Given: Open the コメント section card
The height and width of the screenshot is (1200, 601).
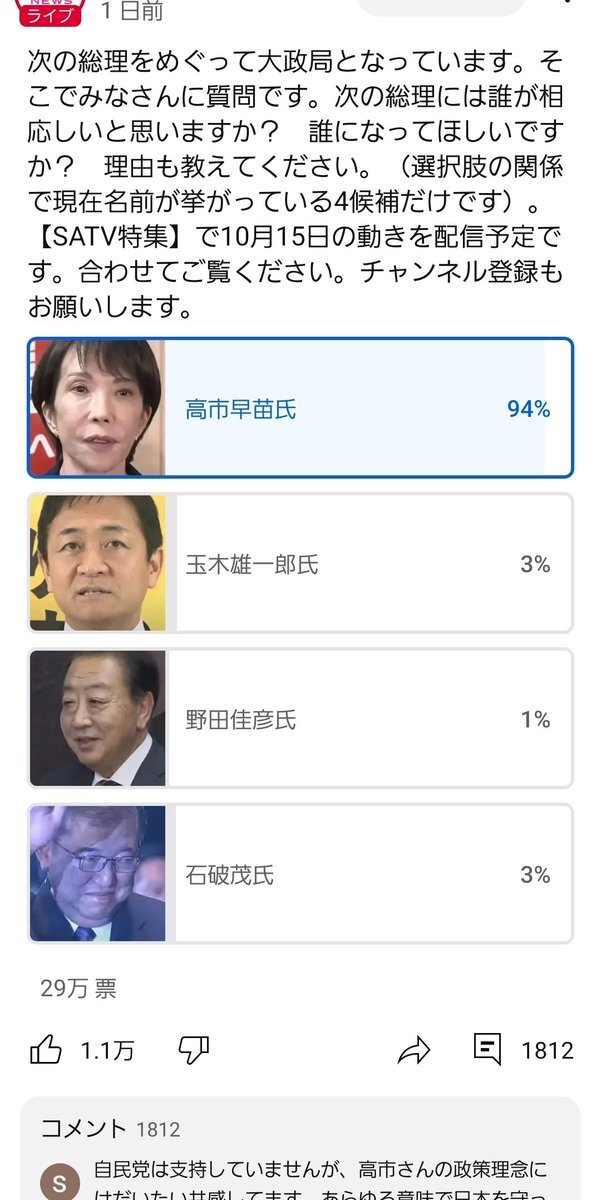Looking at the screenshot, I should point(300,1150).
